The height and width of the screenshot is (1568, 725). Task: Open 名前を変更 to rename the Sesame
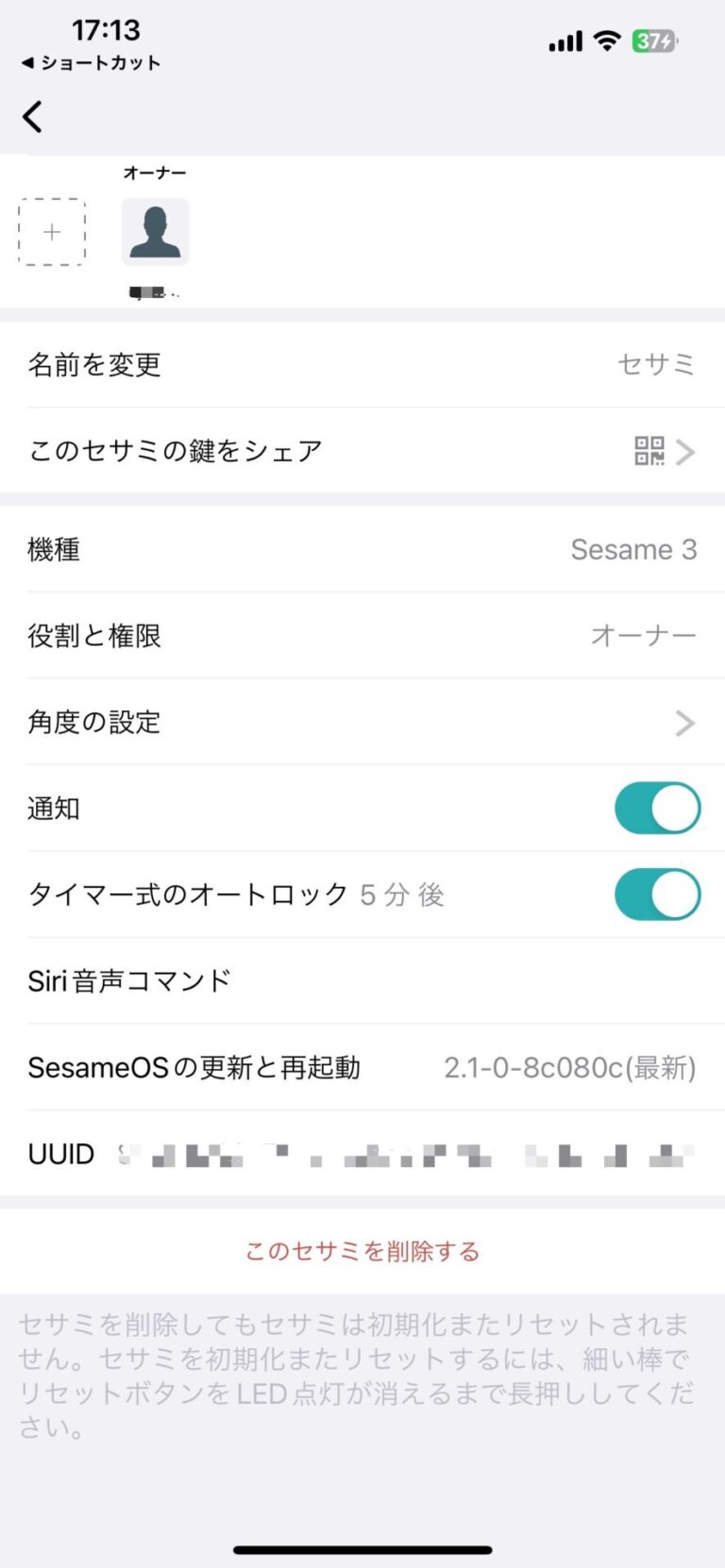(x=362, y=364)
